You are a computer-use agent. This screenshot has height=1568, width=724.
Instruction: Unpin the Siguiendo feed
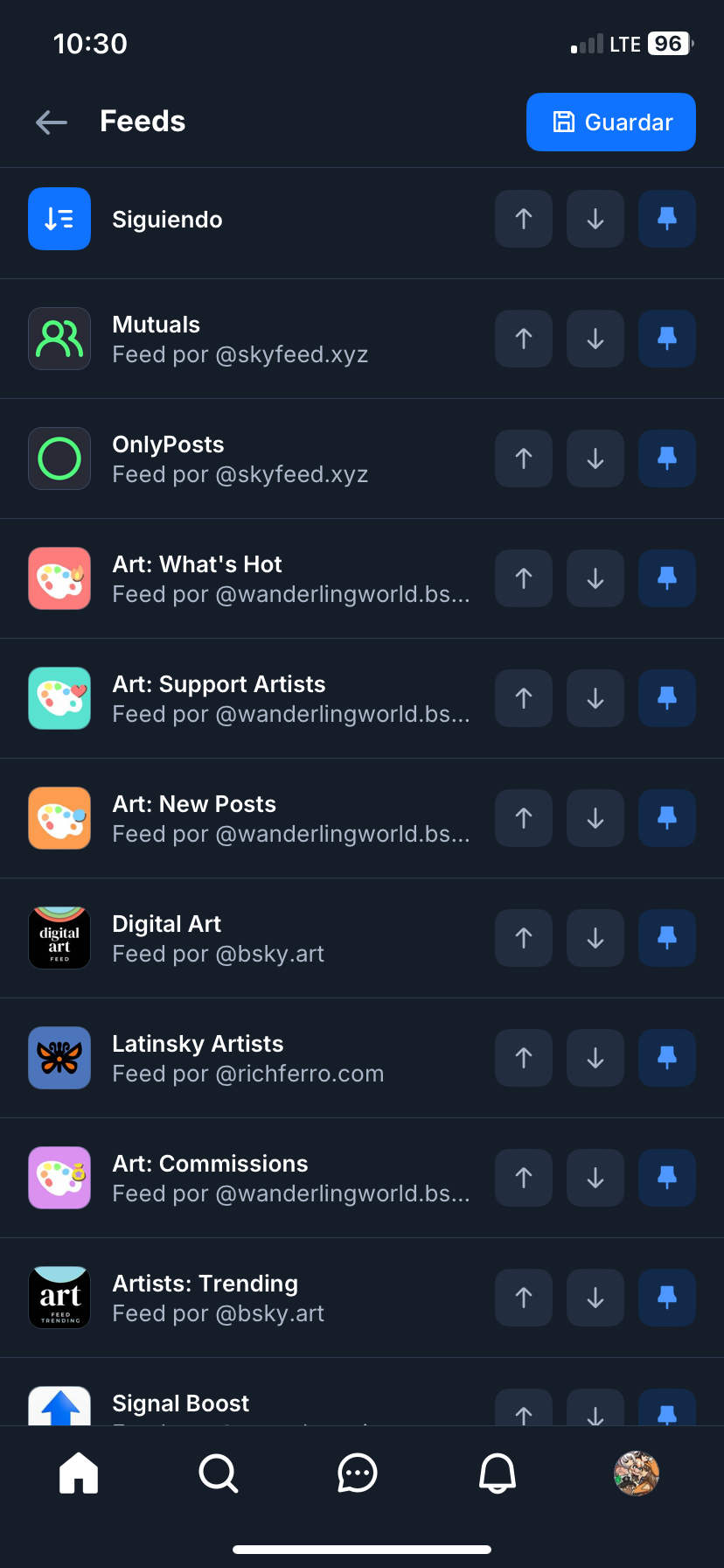click(x=667, y=219)
